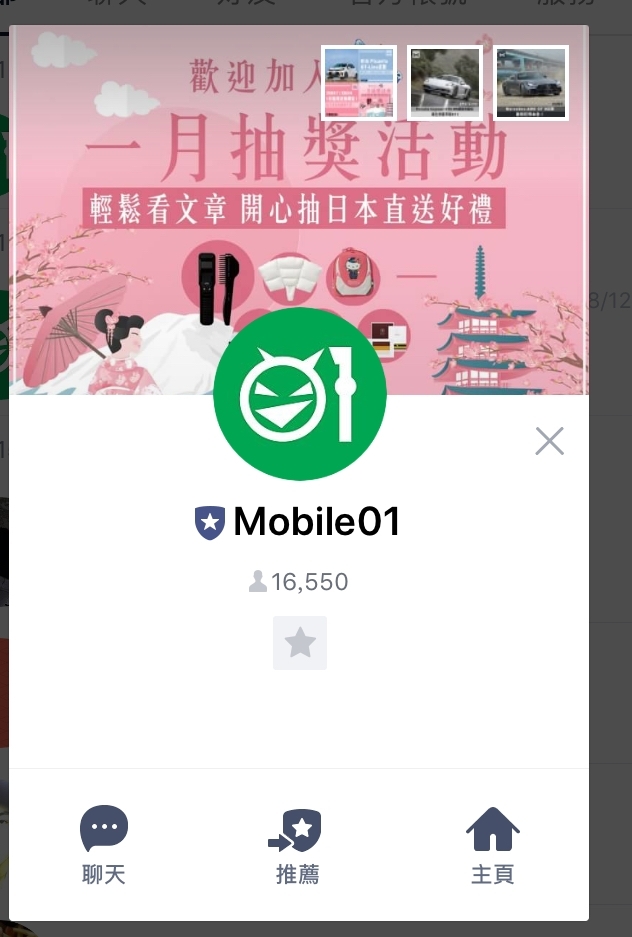The width and height of the screenshot is (632, 937).
Task: Start a chat with Mobile01 via 聊天
Action: tap(104, 845)
